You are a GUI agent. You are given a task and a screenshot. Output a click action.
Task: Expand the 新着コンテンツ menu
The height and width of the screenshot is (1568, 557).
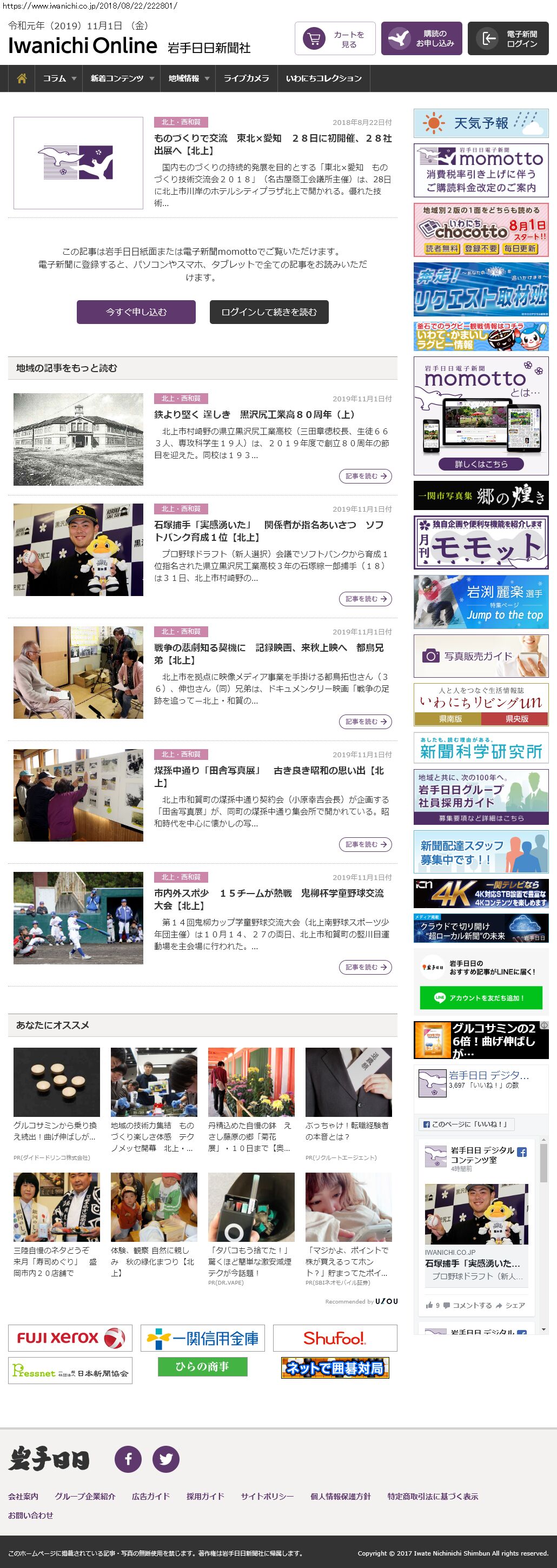tap(122, 78)
